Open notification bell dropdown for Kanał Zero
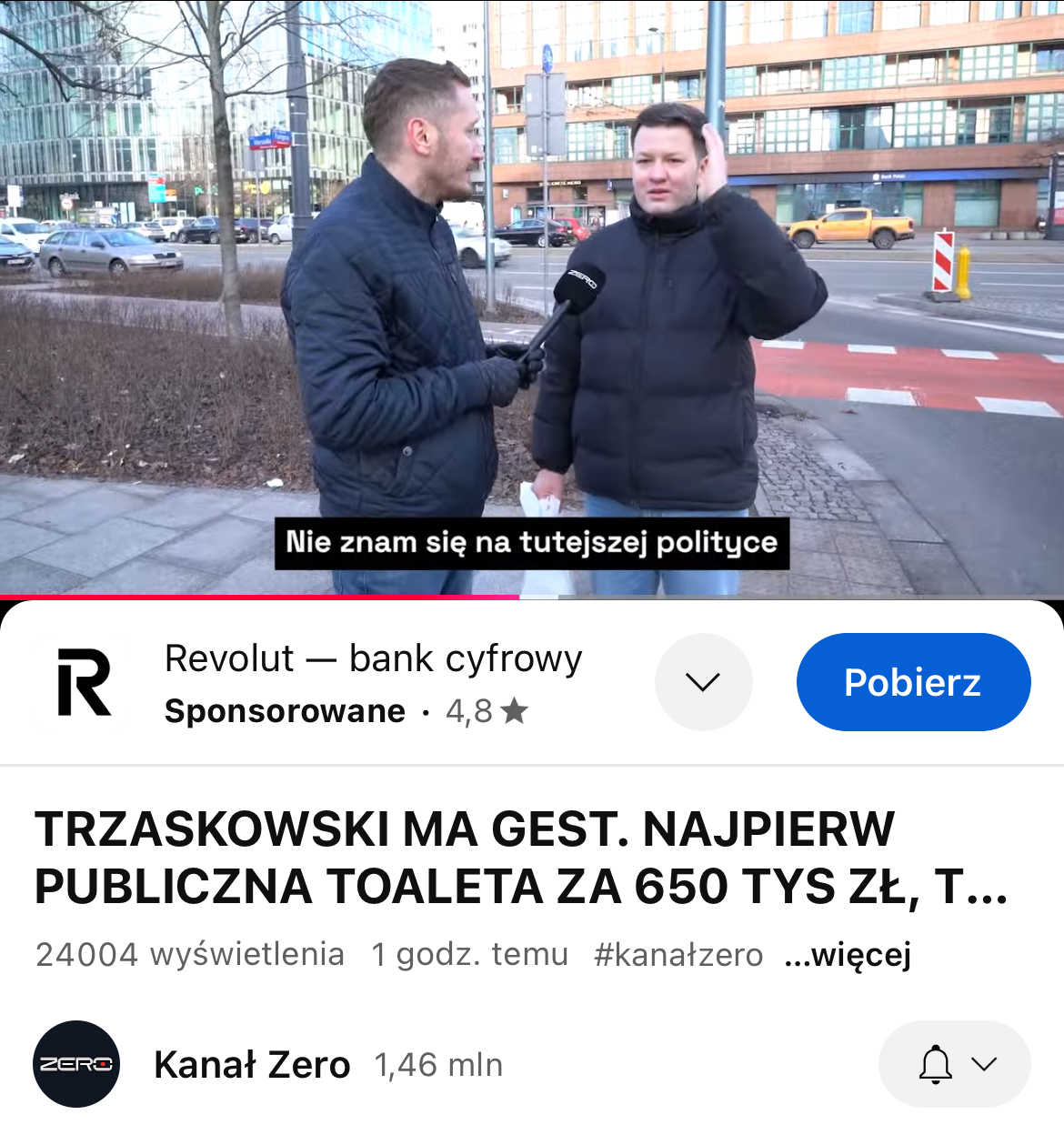 pyautogui.click(x=954, y=1064)
